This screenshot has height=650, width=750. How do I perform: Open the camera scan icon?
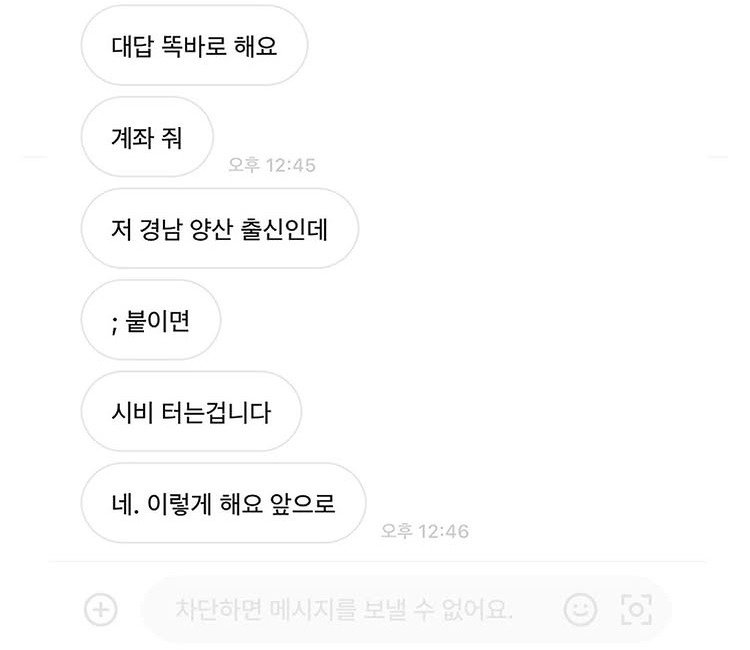click(636, 609)
